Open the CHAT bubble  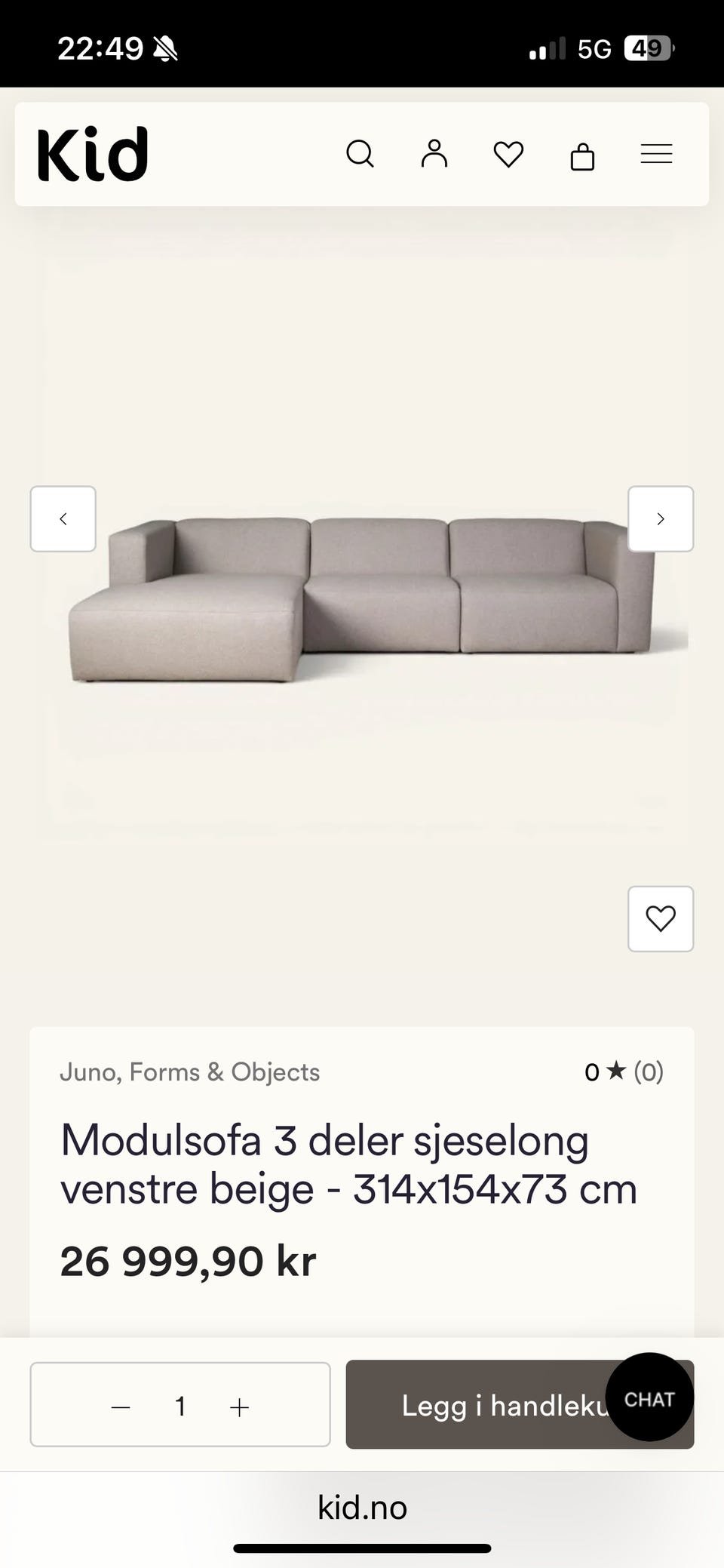649,1397
